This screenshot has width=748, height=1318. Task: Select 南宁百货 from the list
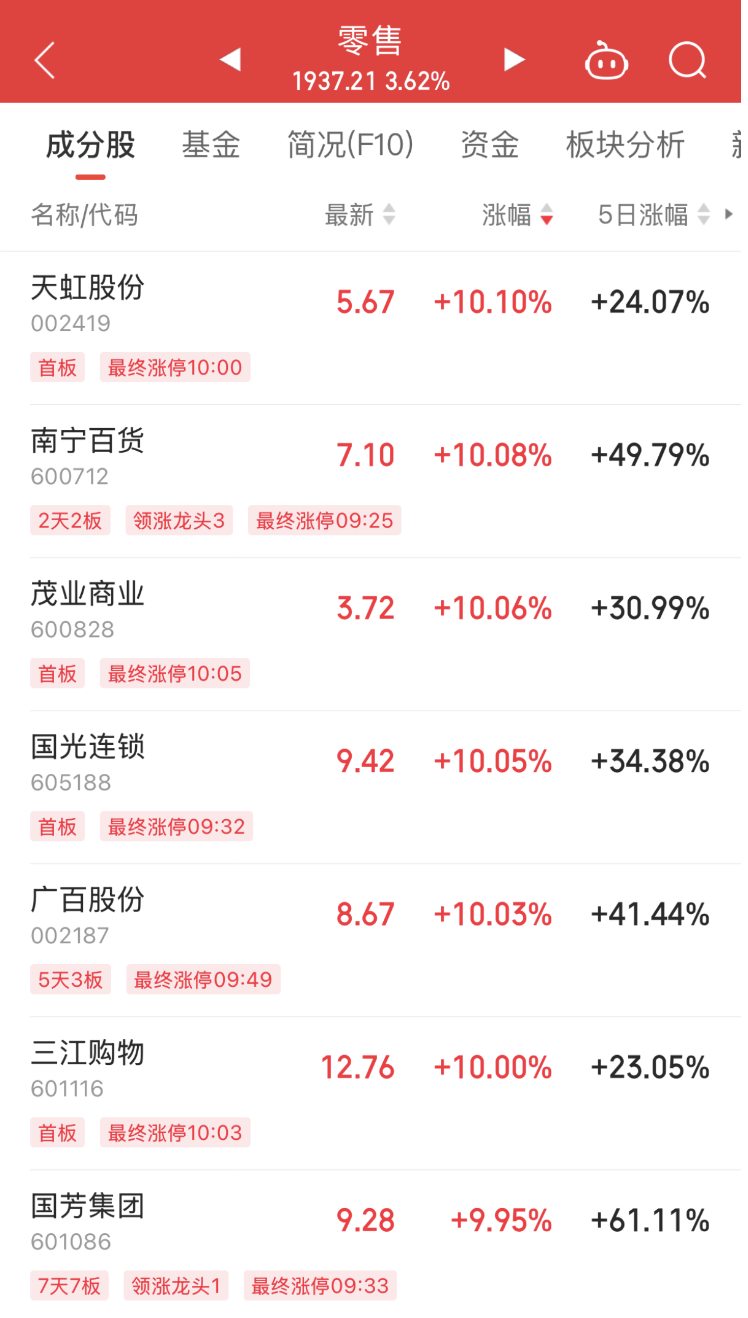[88, 441]
